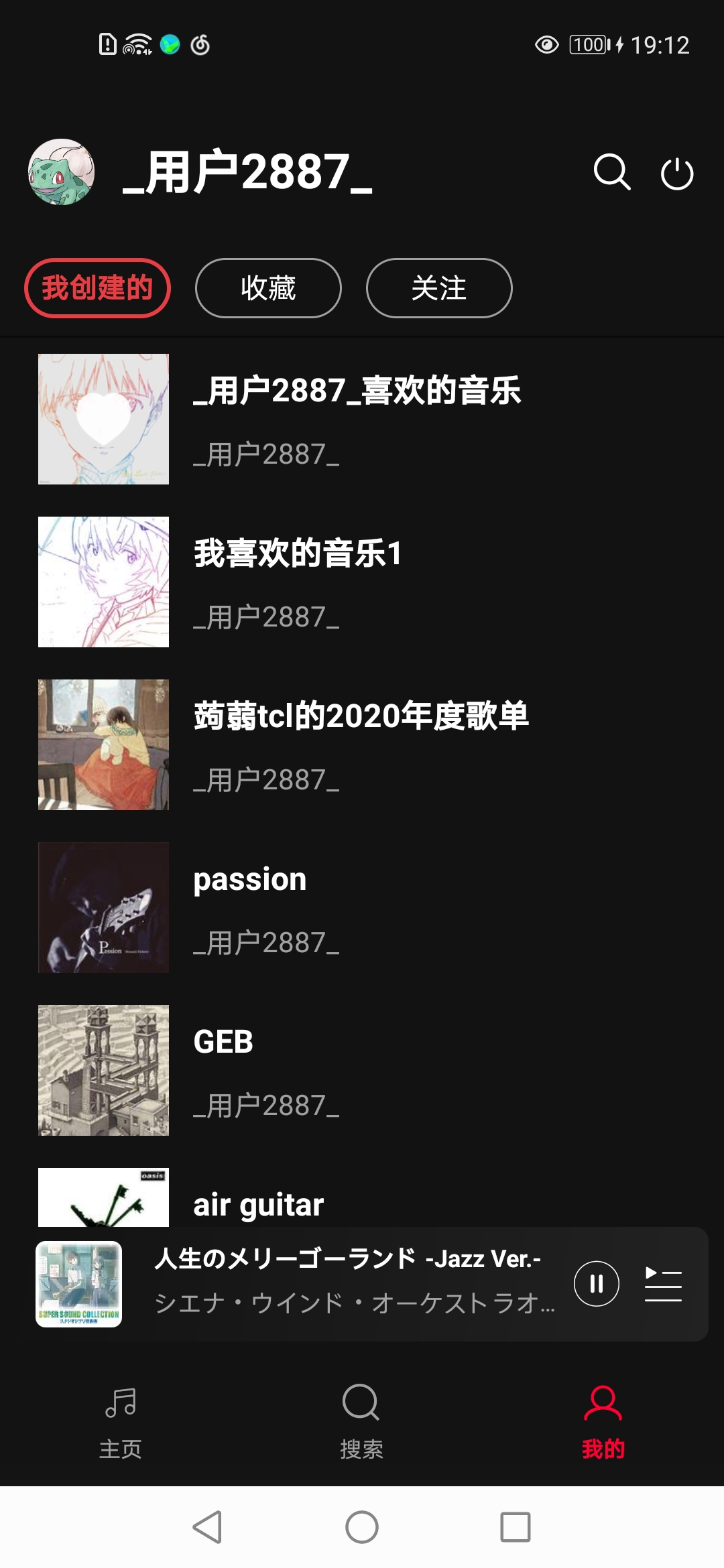This screenshot has width=724, height=1568.
Task: Select the 我创建的 tab
Action: (98, 288)
